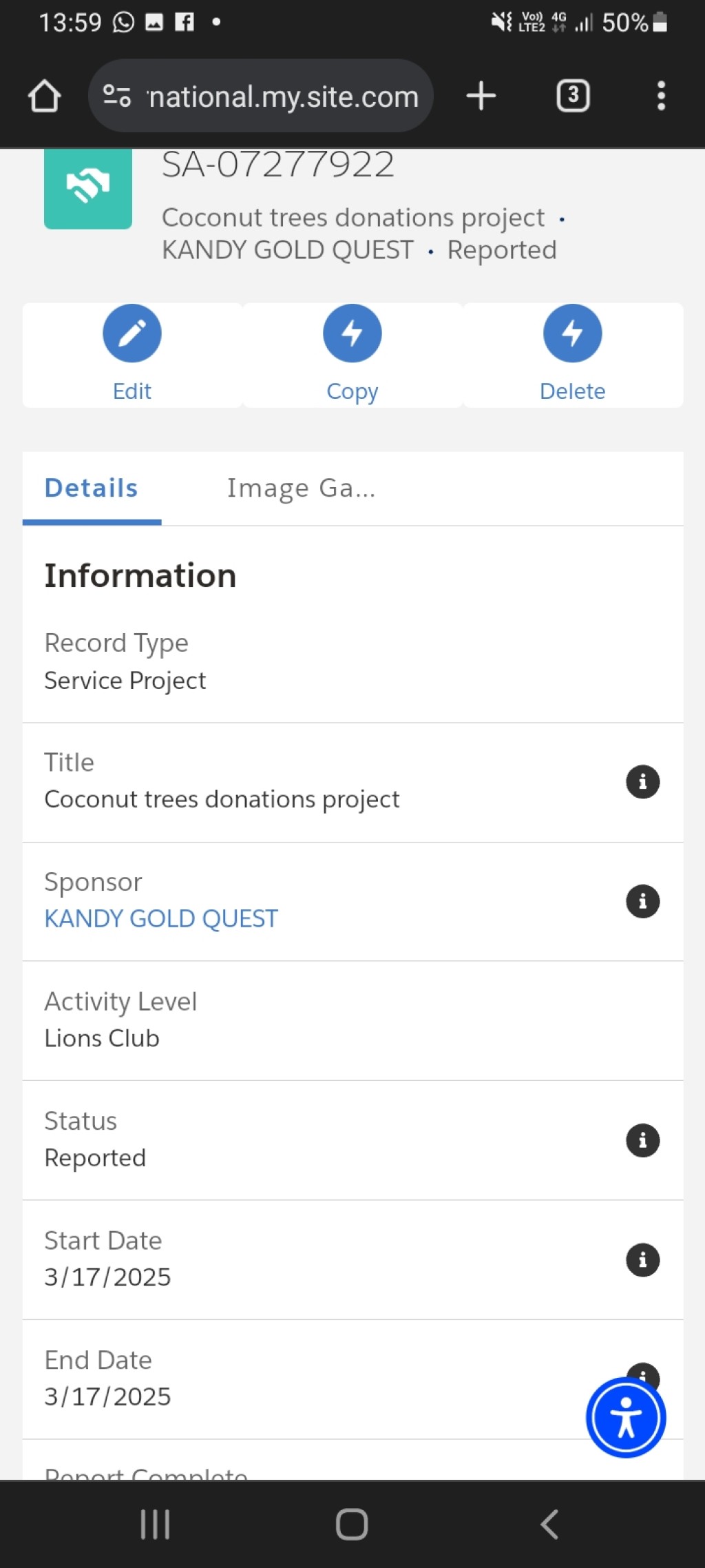Open the accessibility options button
Image resolution: width=705 pixels, height=1568 pixels.
[626, 1418]
